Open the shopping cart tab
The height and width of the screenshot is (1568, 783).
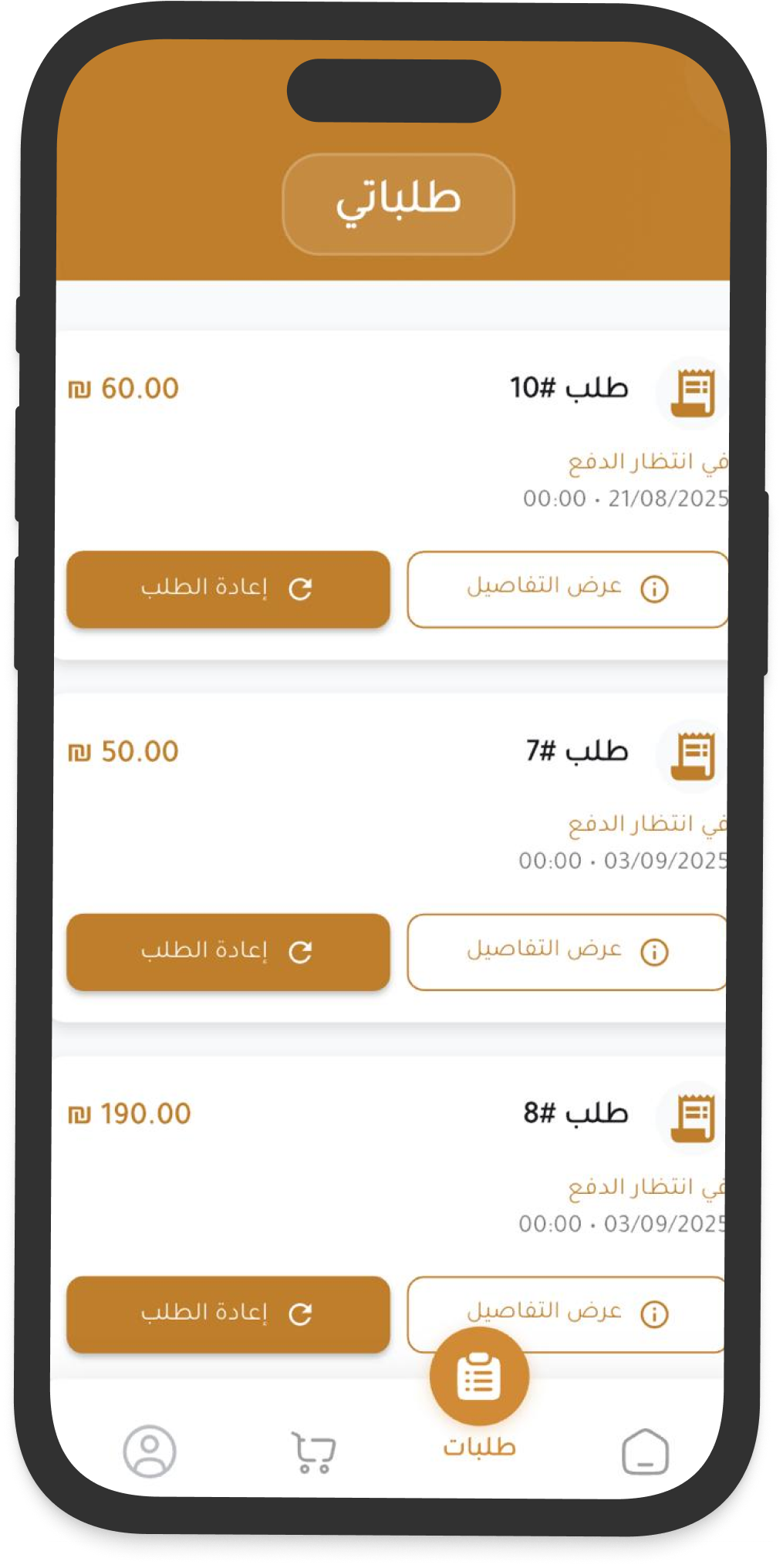(313, 1452)
